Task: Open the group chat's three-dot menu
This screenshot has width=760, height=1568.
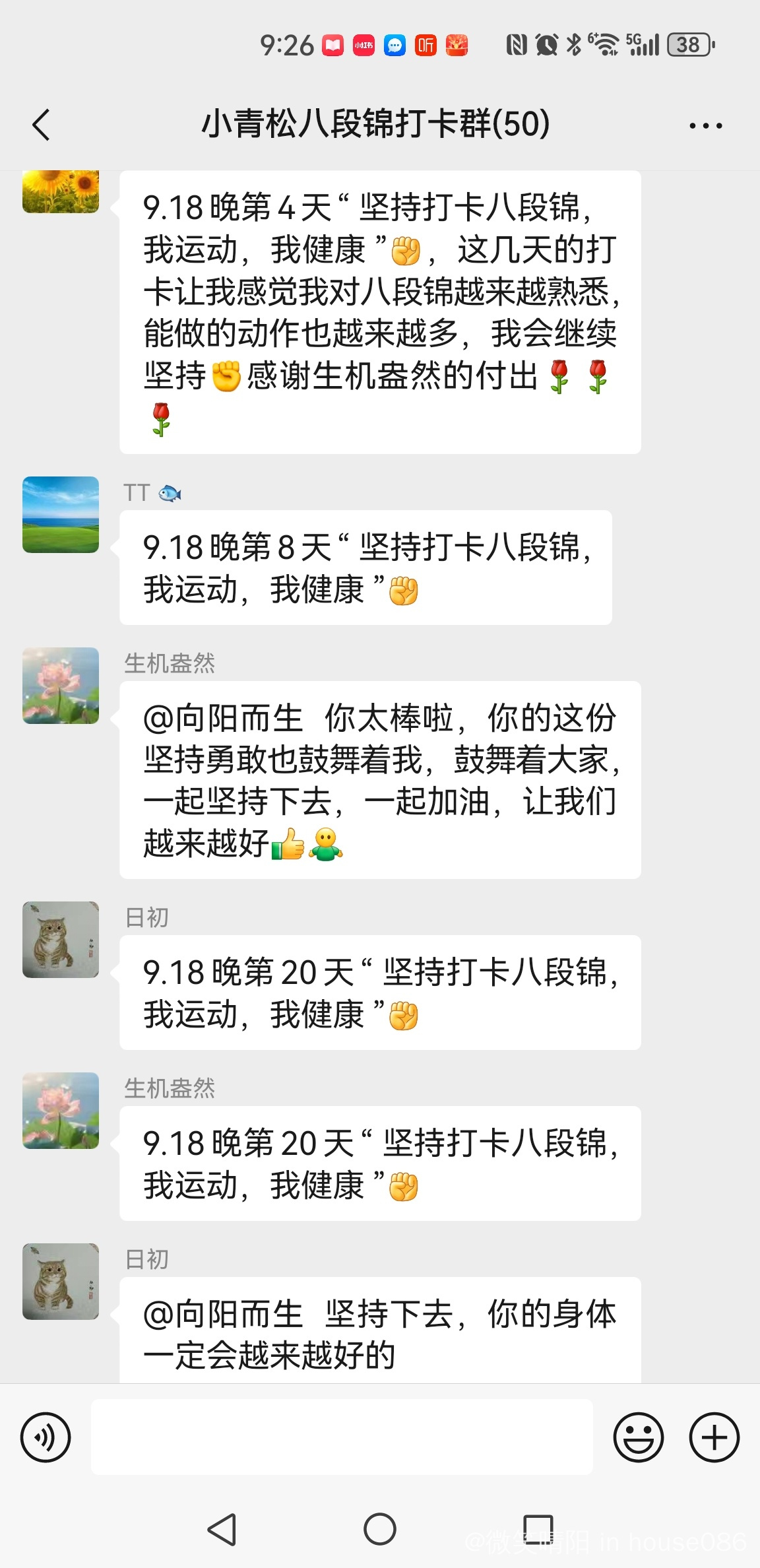Action: (x=705, y=125)
